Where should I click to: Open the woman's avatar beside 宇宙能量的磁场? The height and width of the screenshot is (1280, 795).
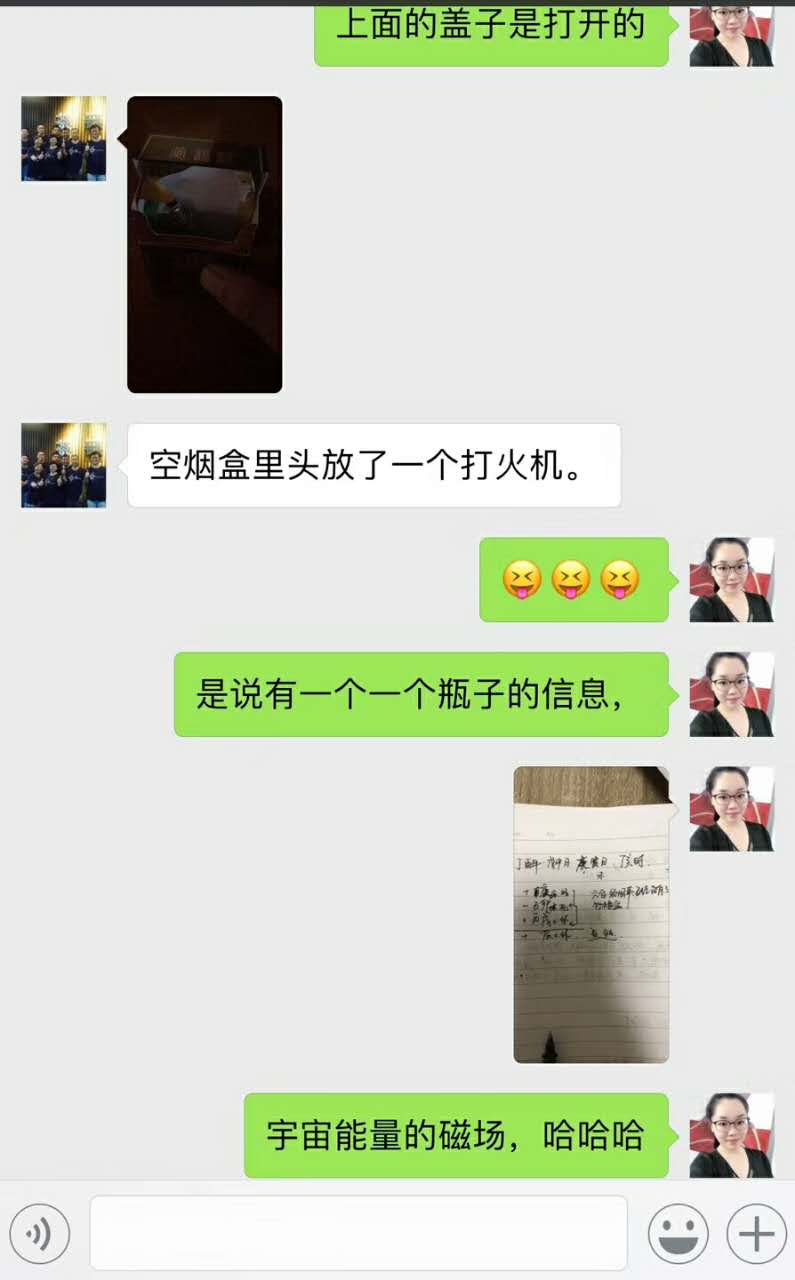(732, 1135)
